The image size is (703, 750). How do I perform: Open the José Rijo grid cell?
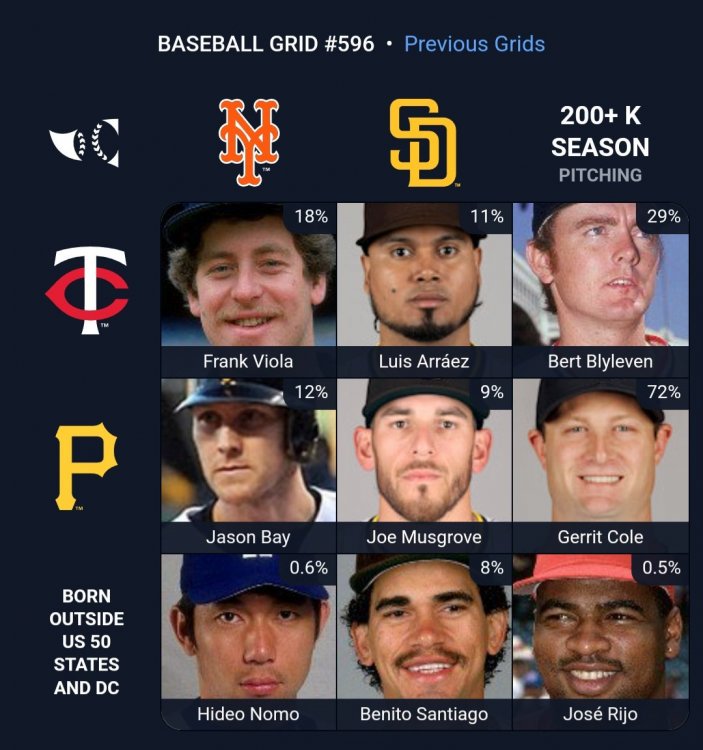coord(600,641)
